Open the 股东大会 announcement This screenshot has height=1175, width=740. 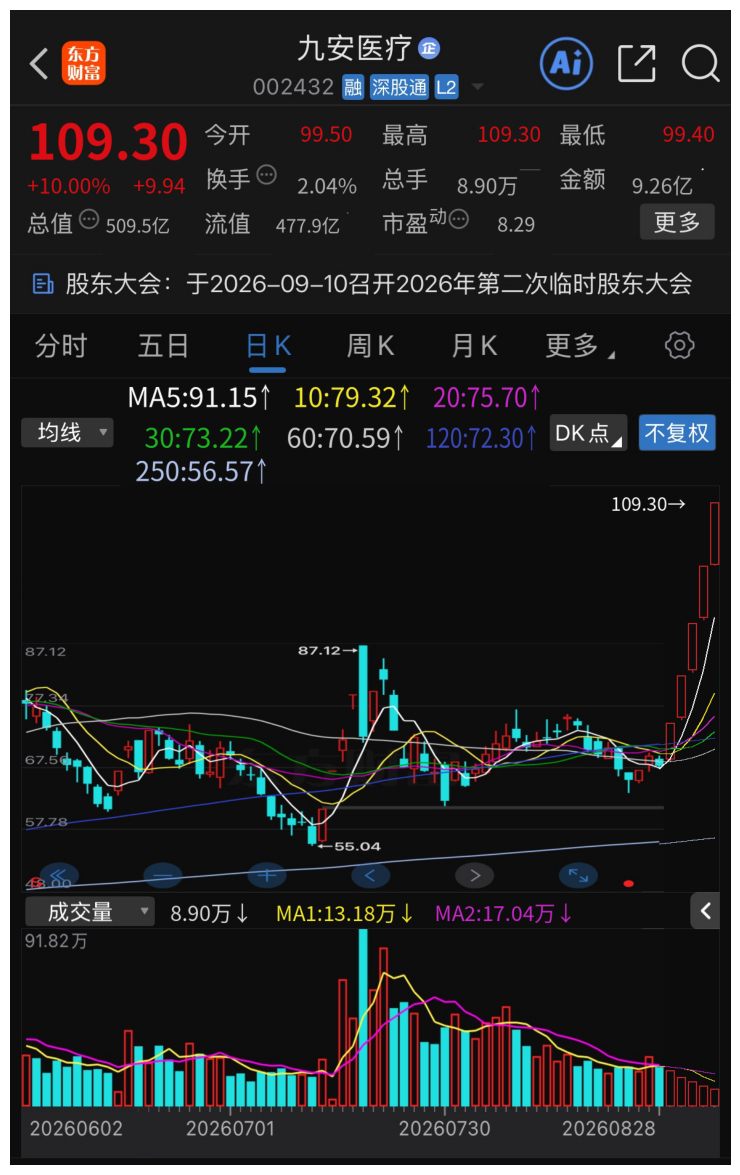coord(363,284)
